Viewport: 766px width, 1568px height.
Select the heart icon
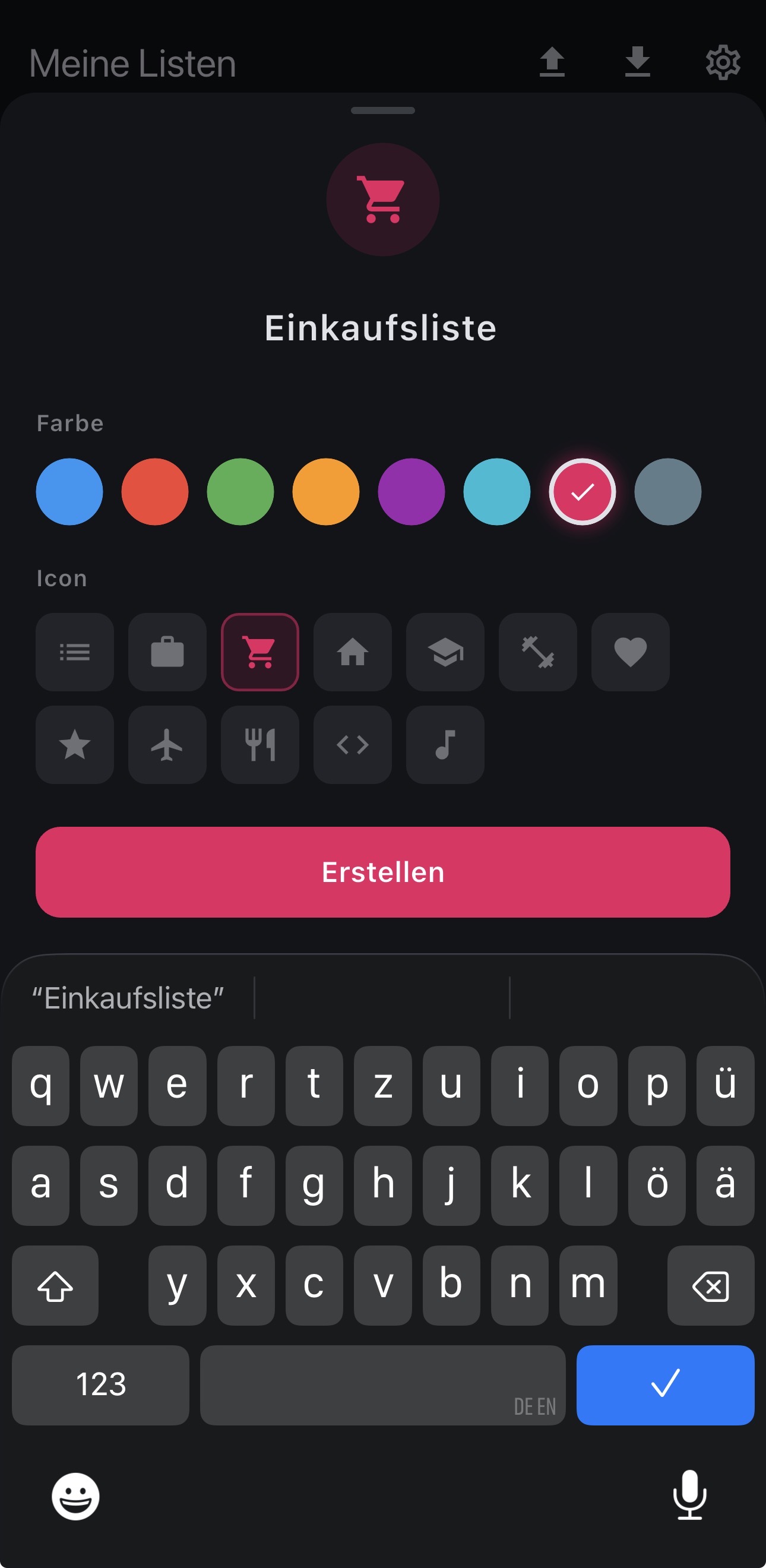[629, 653]
